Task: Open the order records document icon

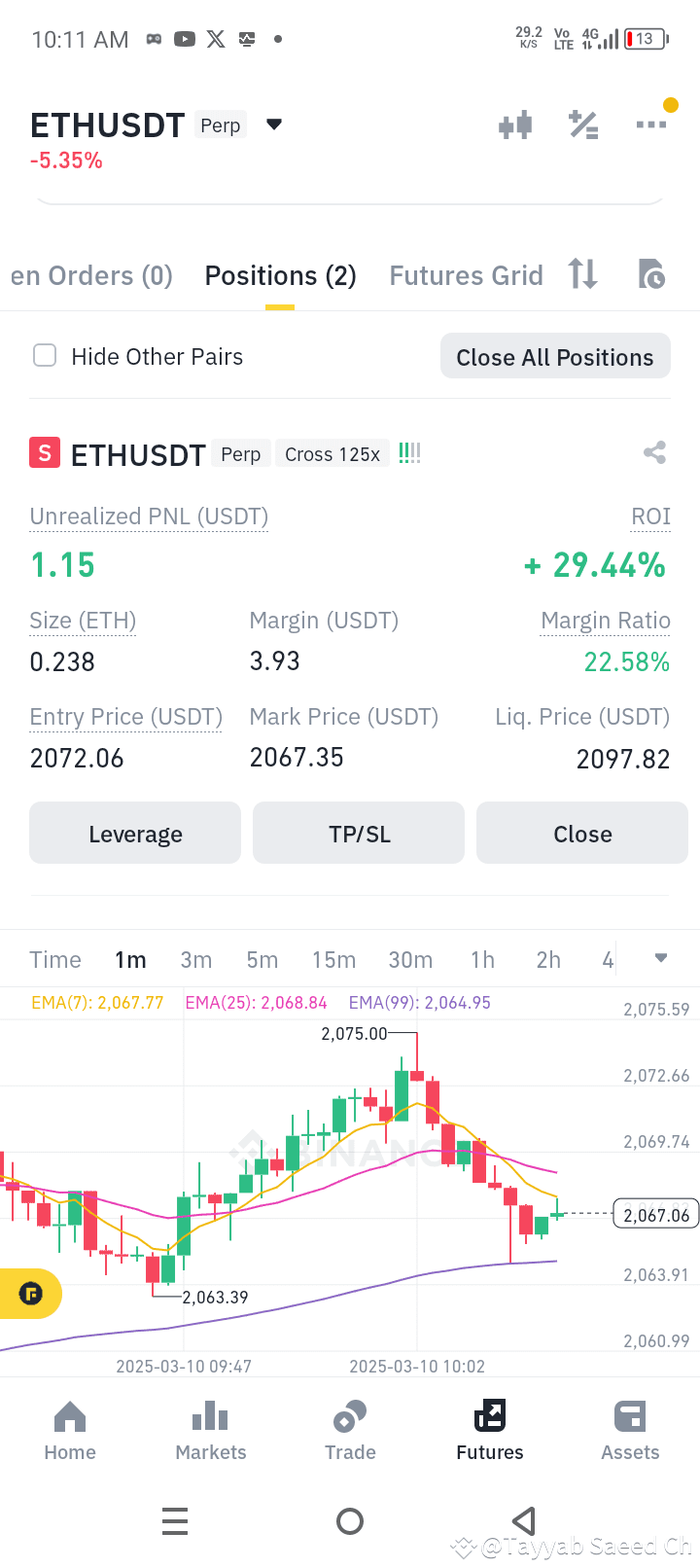Action: [649, 274]
